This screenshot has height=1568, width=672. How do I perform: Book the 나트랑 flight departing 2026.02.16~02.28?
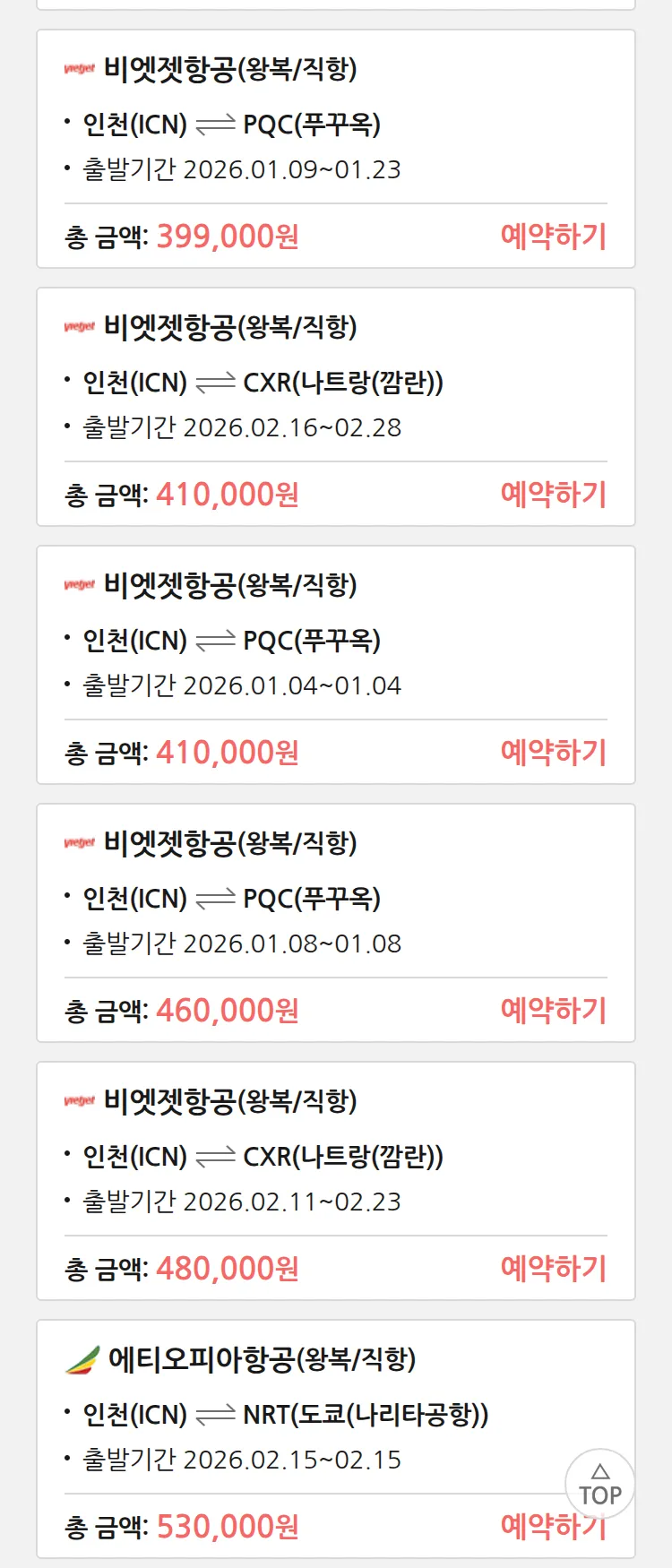(553, 495)
